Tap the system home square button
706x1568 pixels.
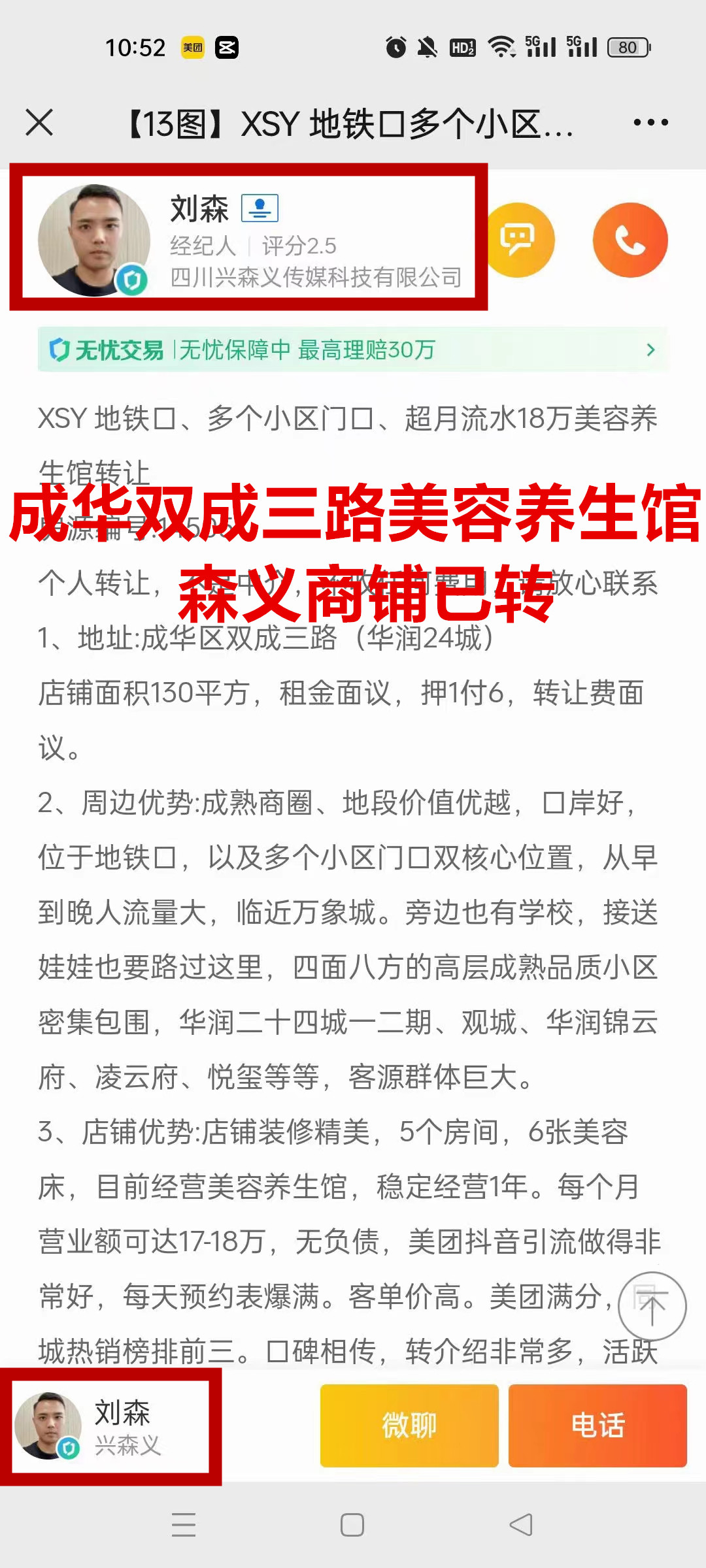(352, 1524)
